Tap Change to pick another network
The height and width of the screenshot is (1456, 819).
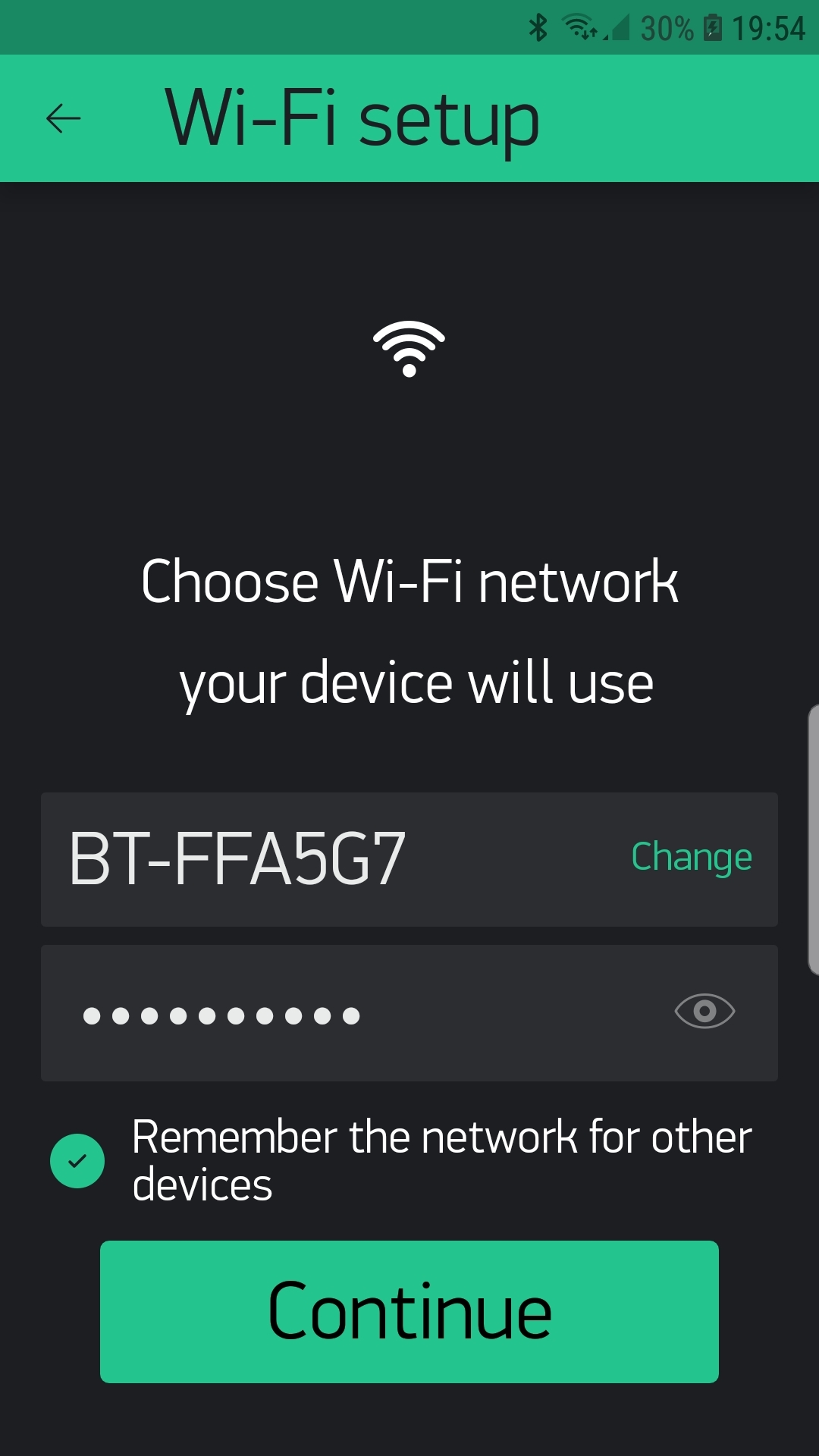point(691,858)
